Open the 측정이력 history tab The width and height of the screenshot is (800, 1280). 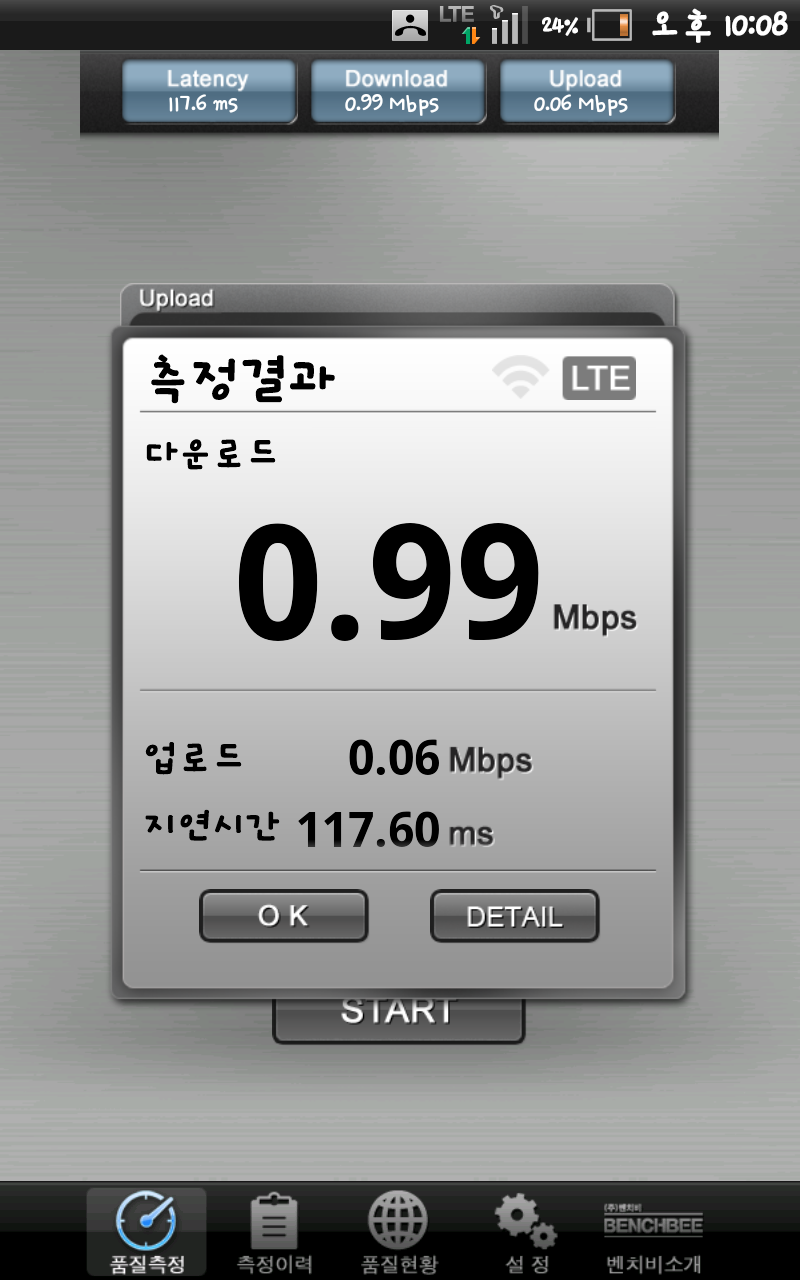coord(273,1232)
